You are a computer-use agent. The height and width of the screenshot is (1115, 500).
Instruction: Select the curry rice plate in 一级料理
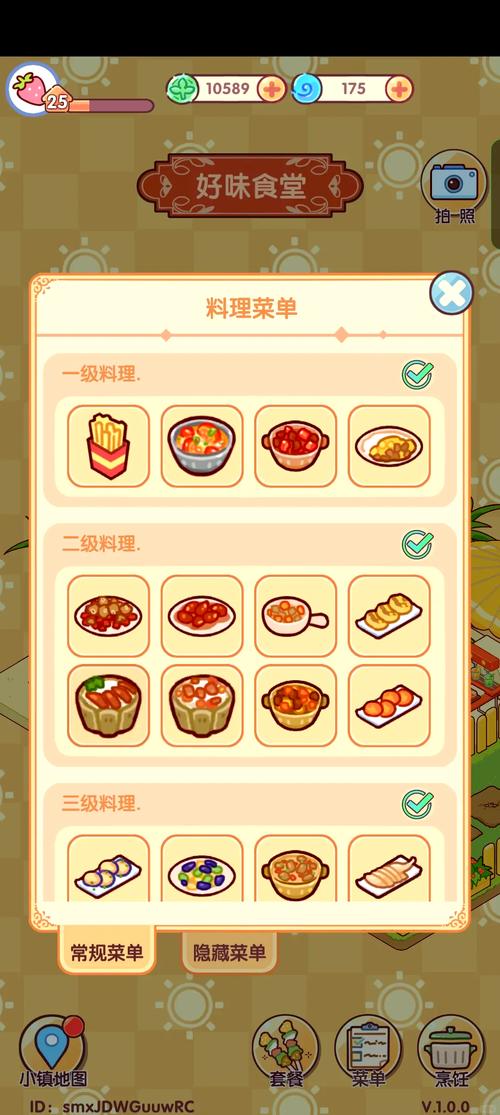pyautogui.click(x=389, y=446)
